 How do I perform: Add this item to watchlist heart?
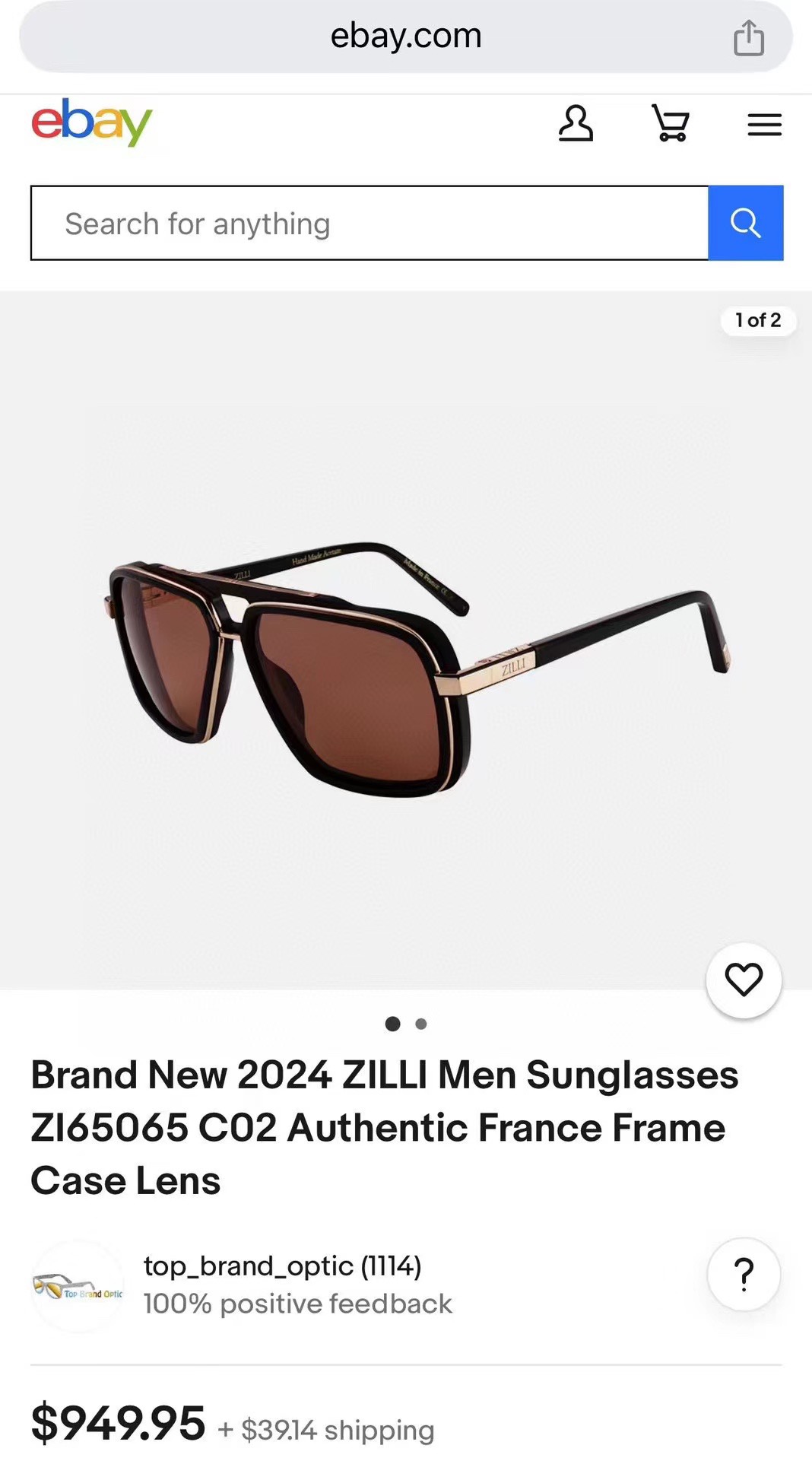click(744, 980)
